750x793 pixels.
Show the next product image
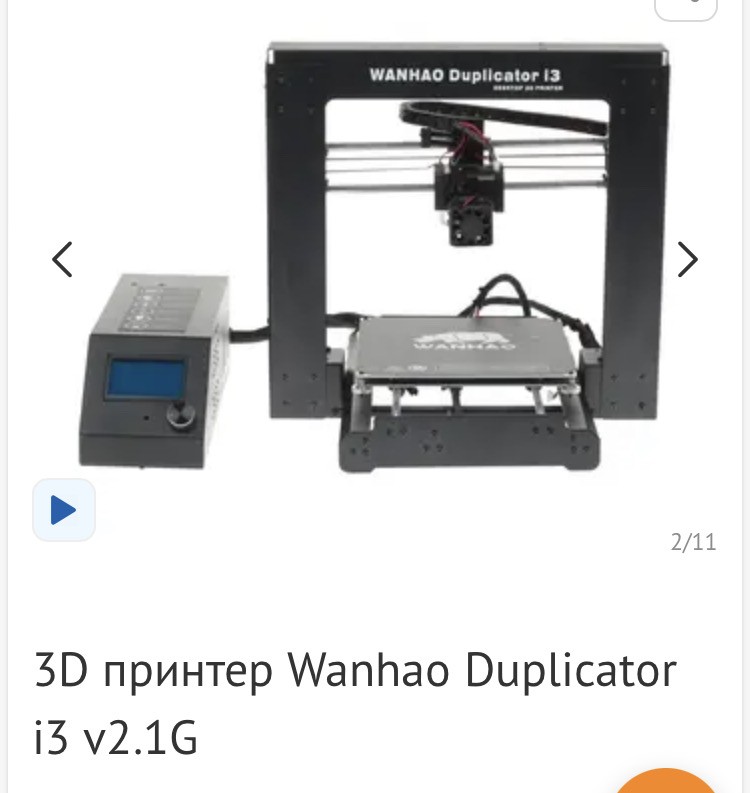tap(687, 260)
